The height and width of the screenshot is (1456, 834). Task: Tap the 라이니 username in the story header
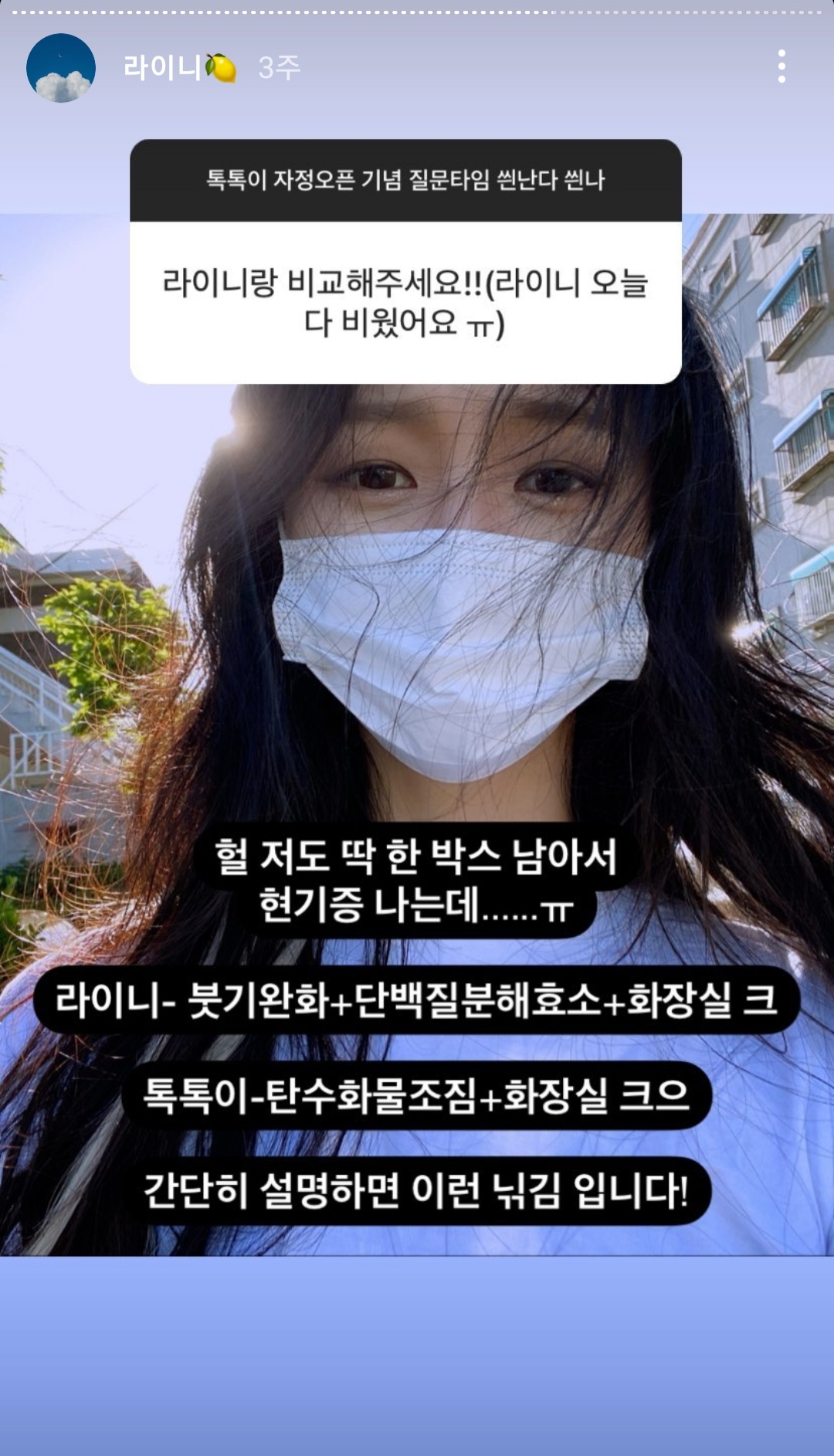point(162,68)
